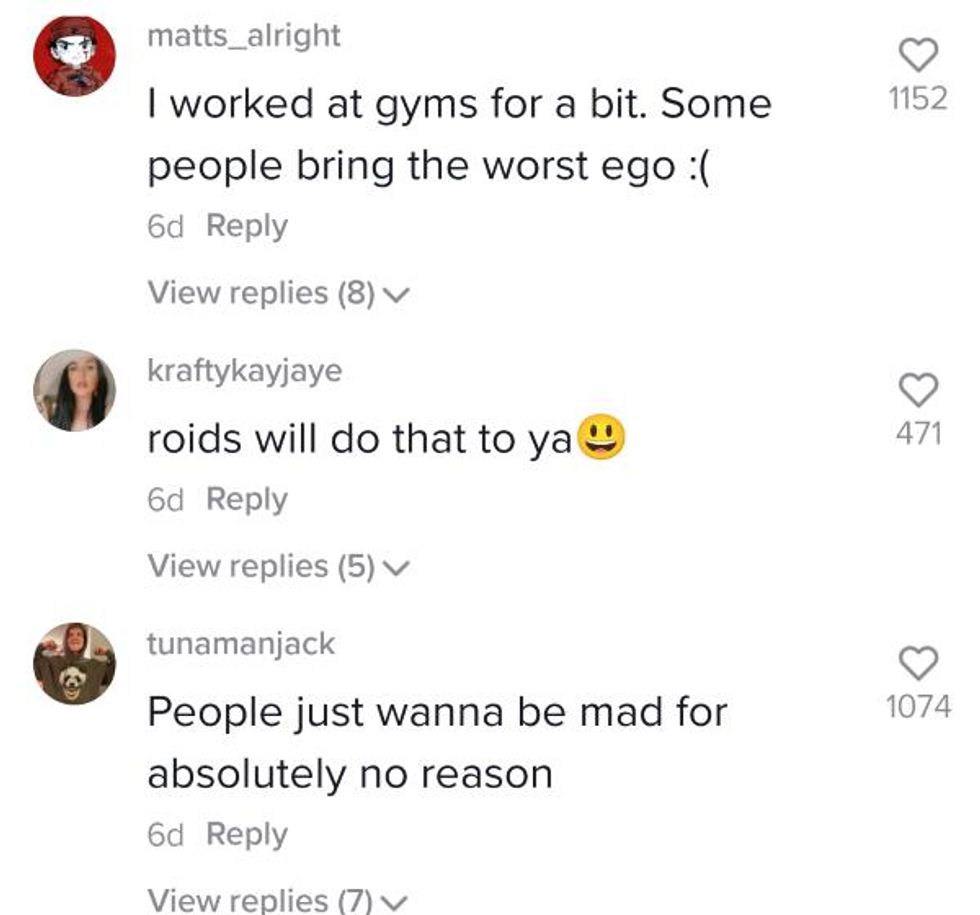
Task: Open tunamanjack's profile picture
Action: [x=74, y=663]
